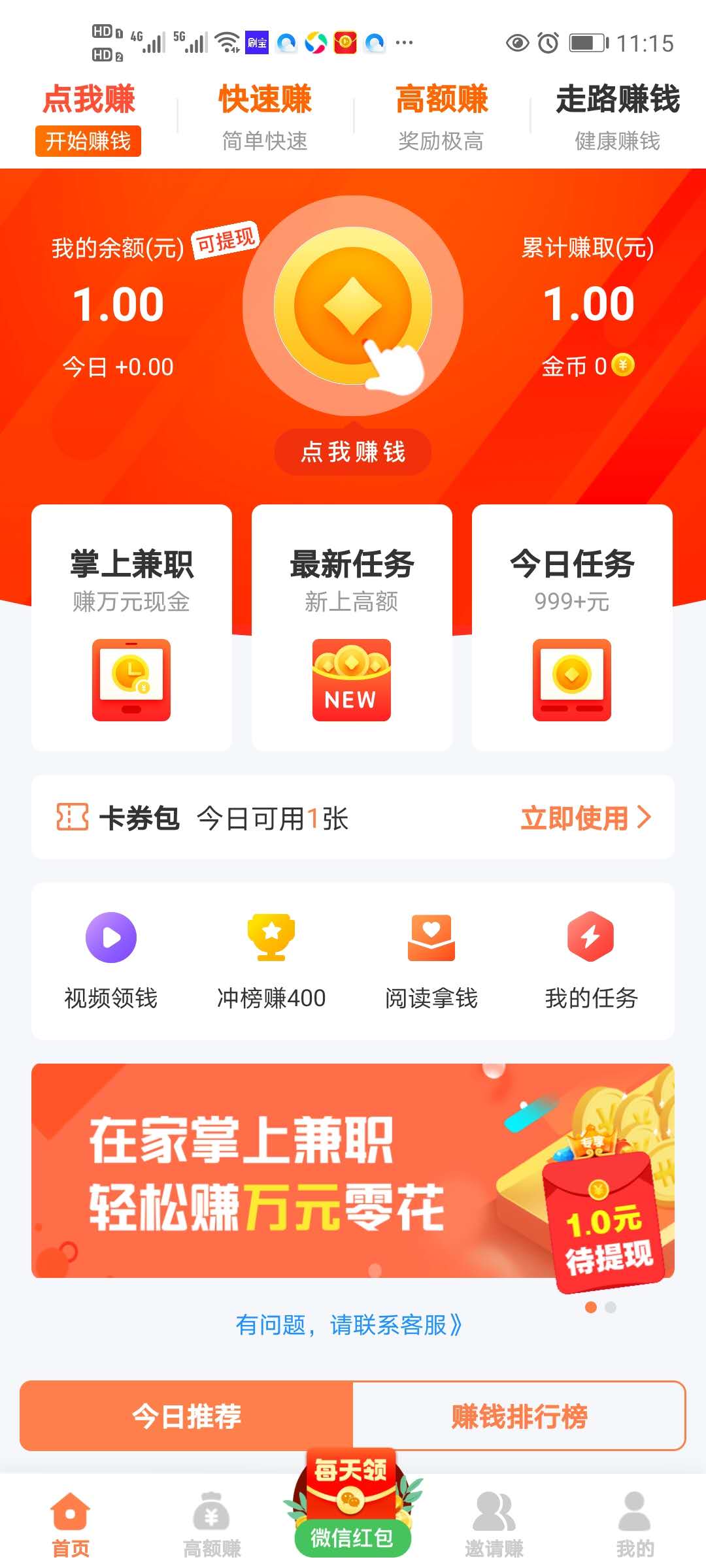This screenshot has width=706, height=1568.
Task: Go to the 邀请赚 bottom tab
Action: pos(494,1524)
